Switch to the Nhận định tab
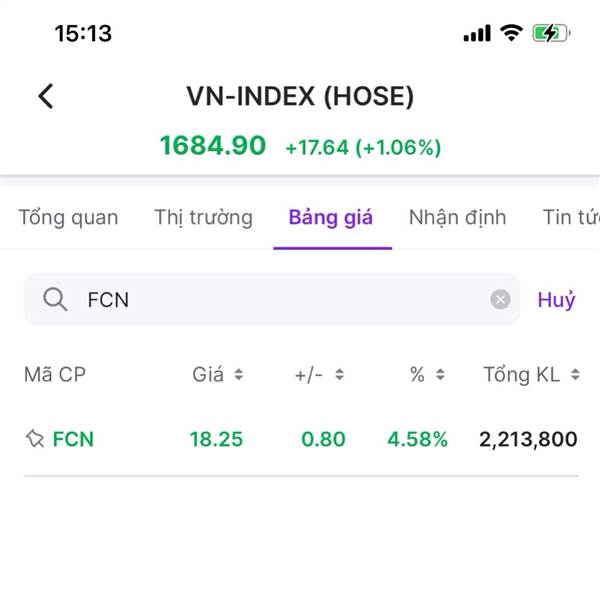Viewport: 600px width, 600px height. click(x=457, y=217)
